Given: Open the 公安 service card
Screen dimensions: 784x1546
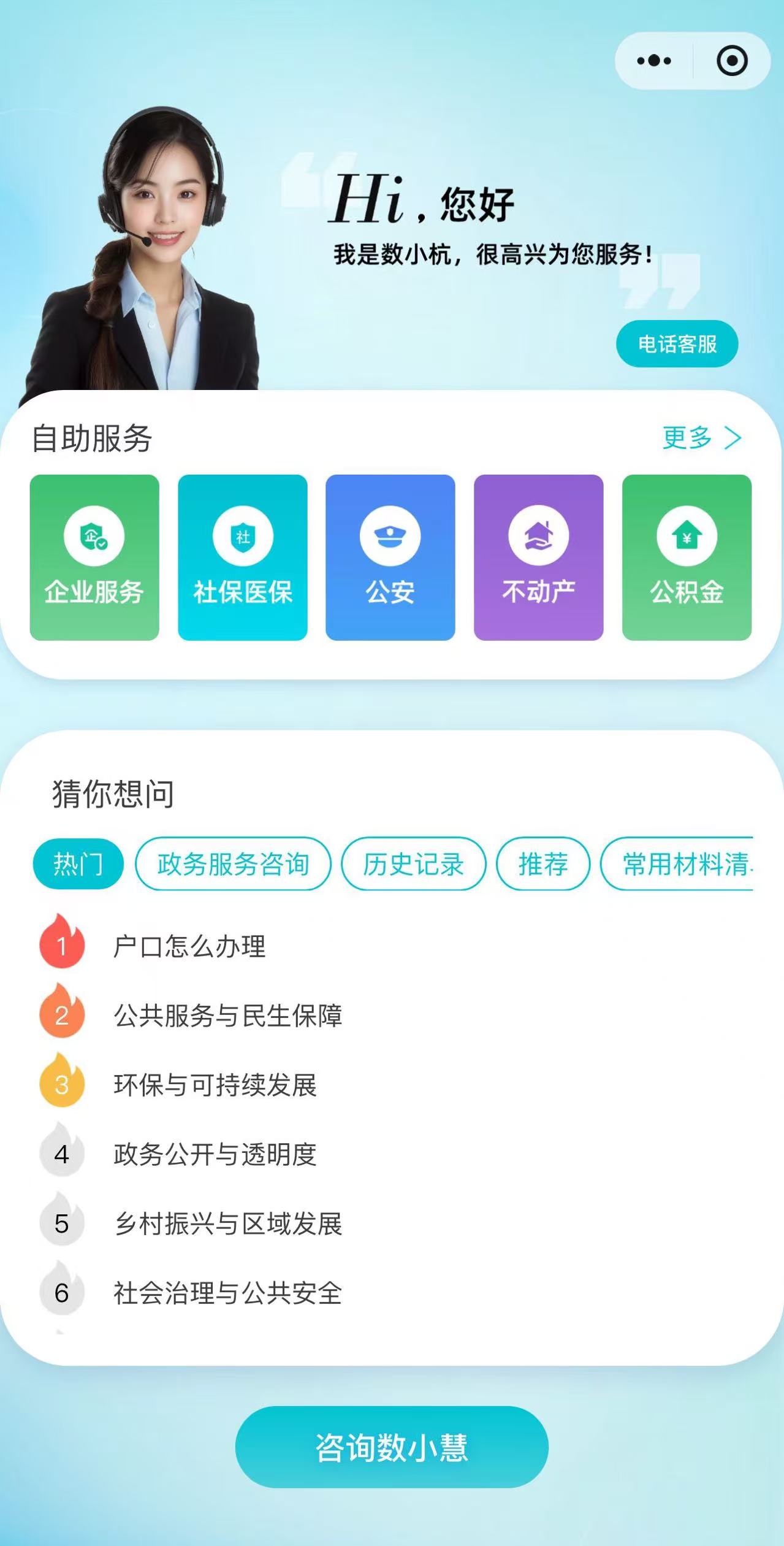Looking at the screenshot, I should pyautogui.click(x=390, y=557).
